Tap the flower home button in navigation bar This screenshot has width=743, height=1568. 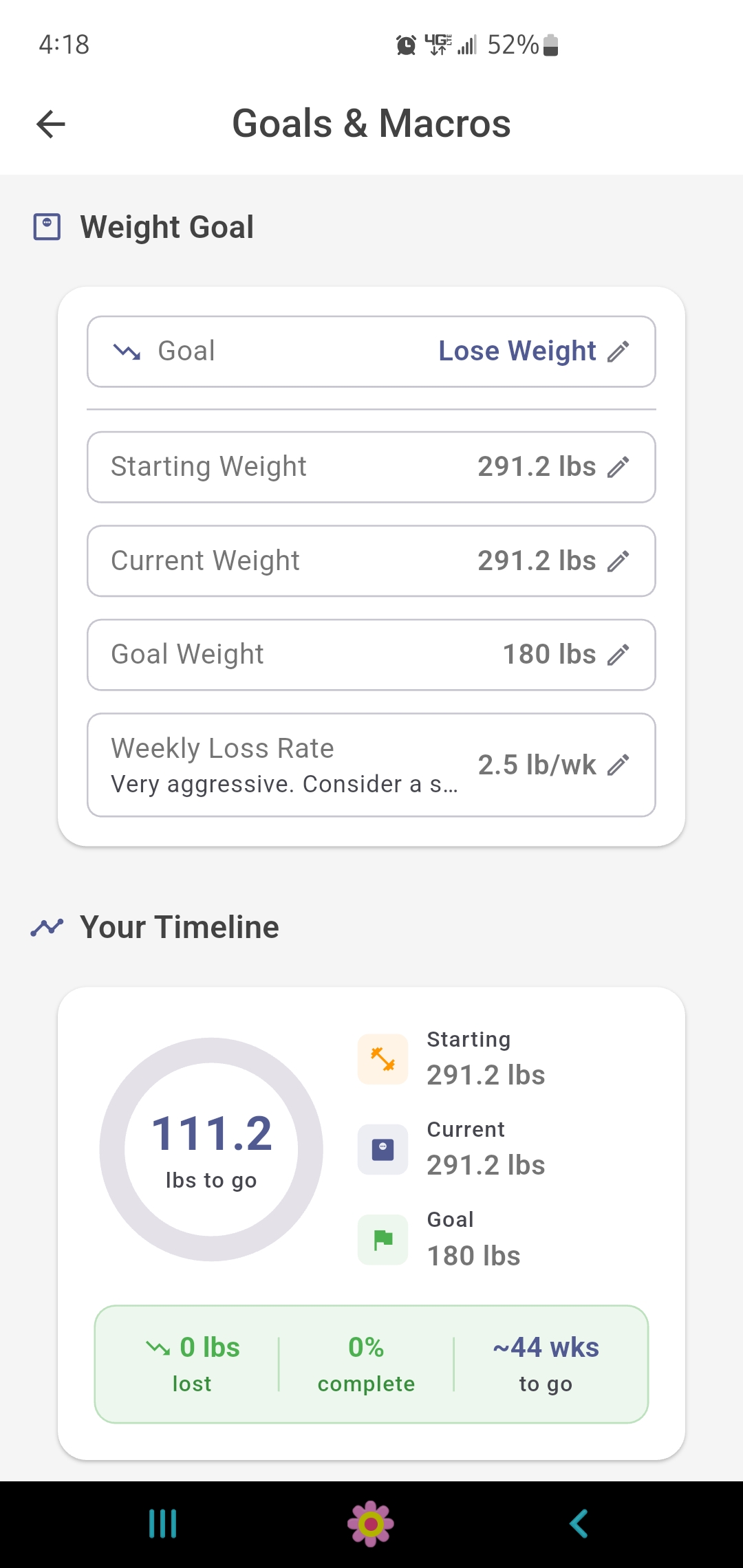pyautogui.click(x=371, y=1524)
